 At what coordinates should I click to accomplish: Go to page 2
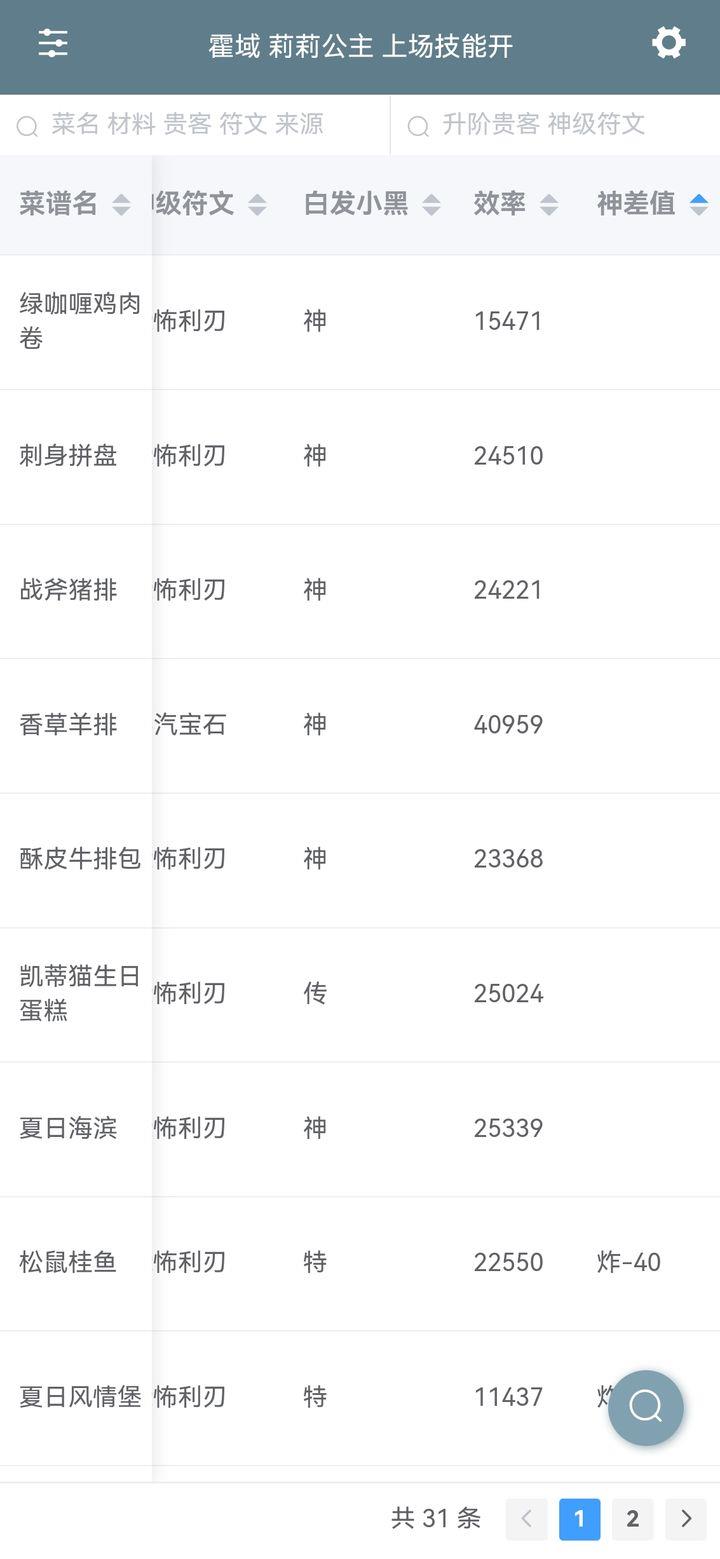coord(632,1519)
